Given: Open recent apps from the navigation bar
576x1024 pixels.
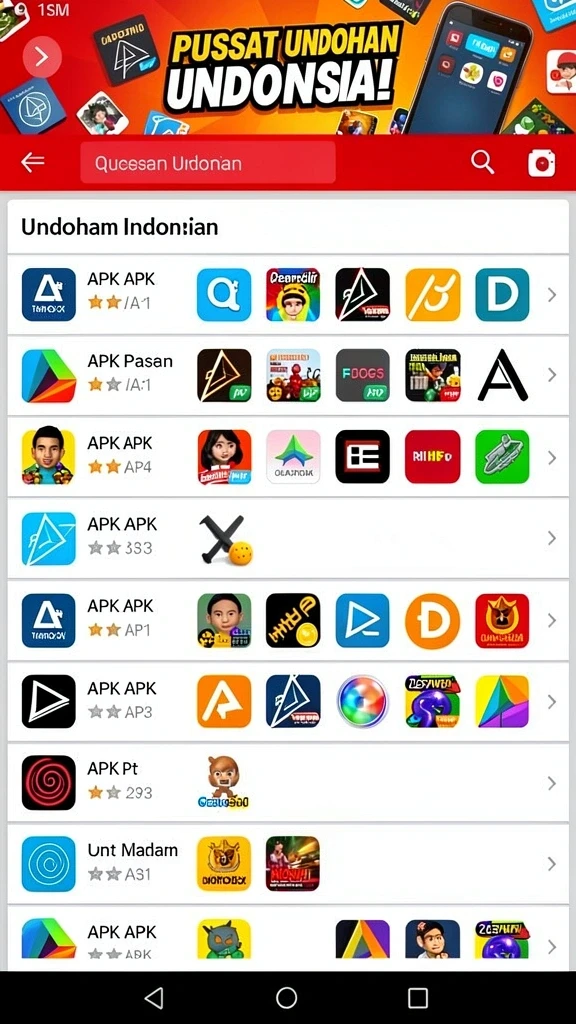Looking at the screenshot, I should tap(418, 997).
